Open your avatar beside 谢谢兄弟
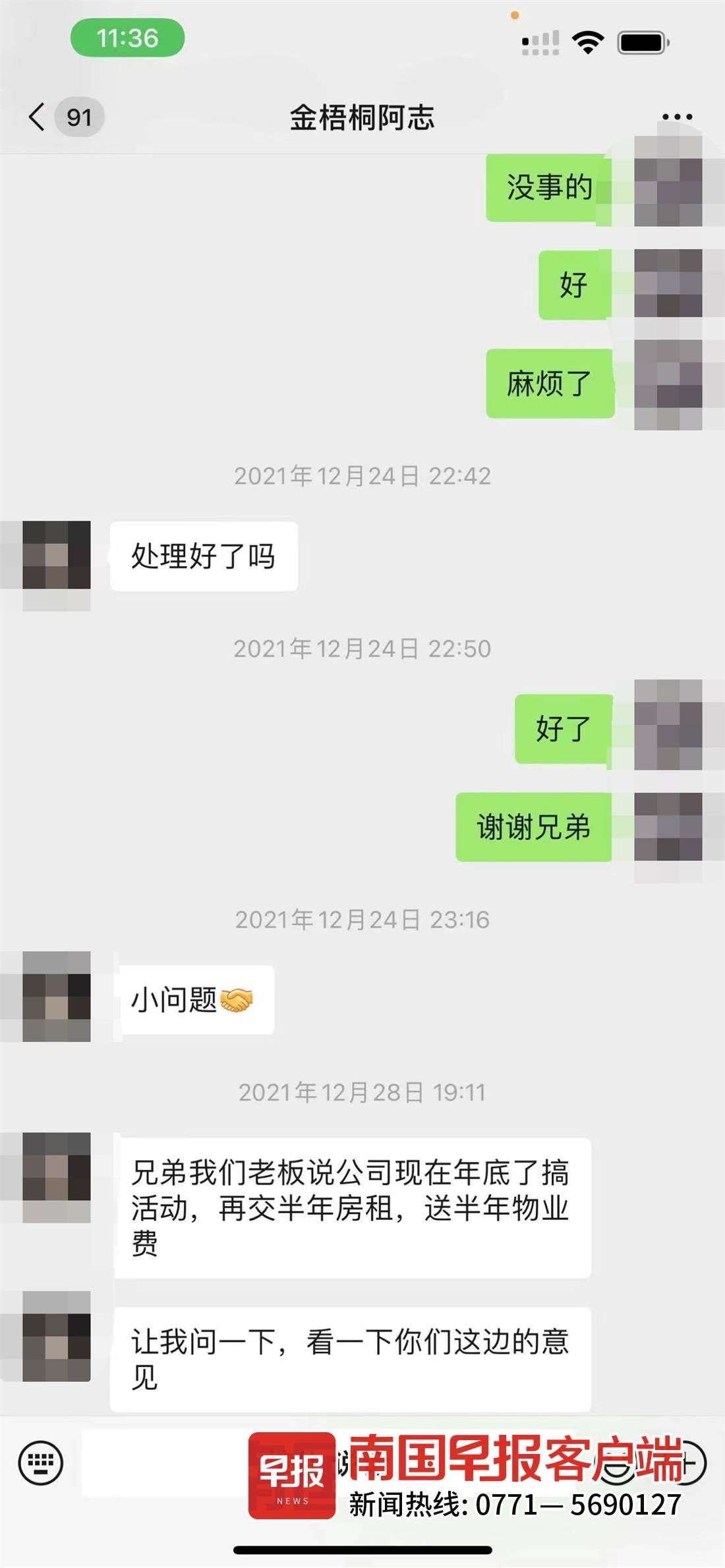The height and width of the screenshot is (1568, 725). coord(668,827)
